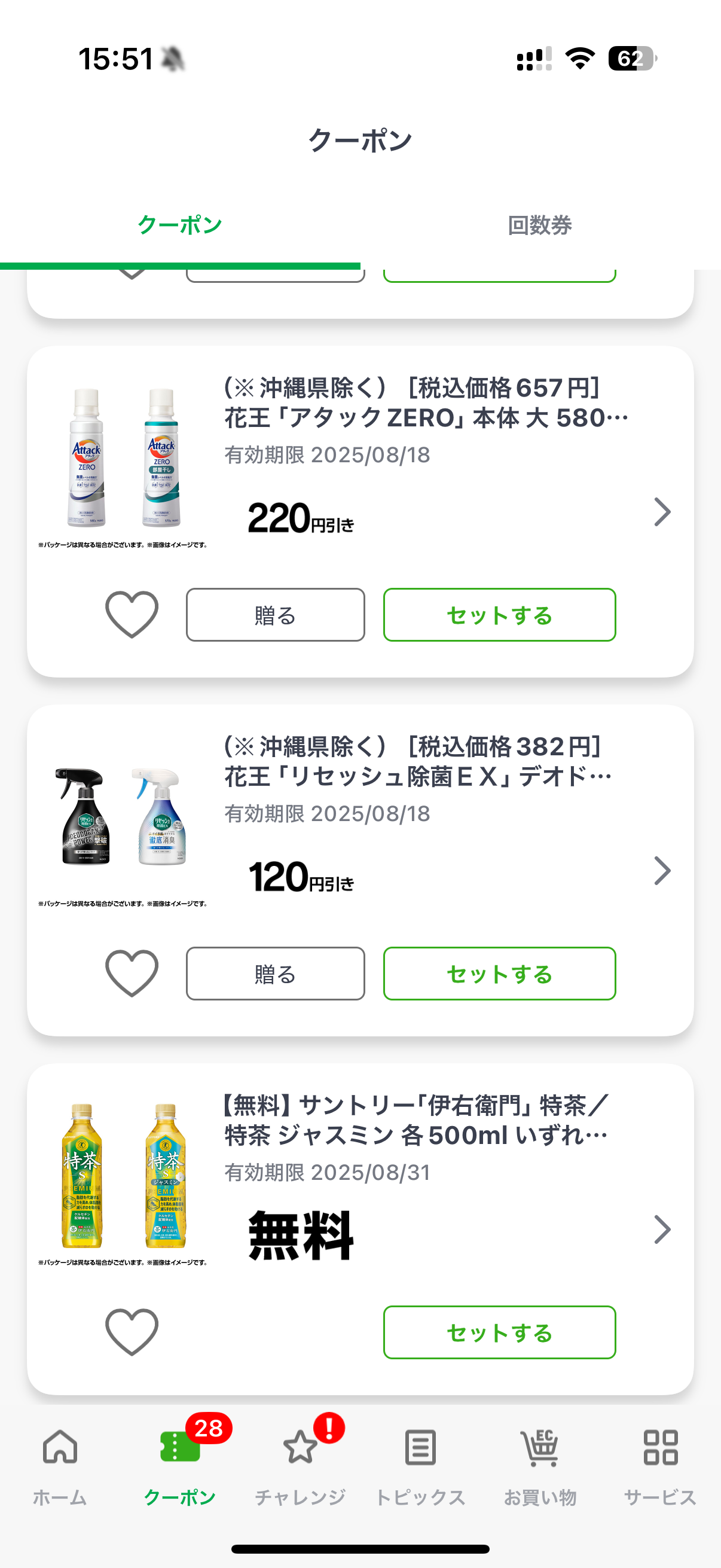Tap 贈る on the Attack ZERO coupon
The width and height of the screenshot is (721, 1568).
tap(275, 615)
